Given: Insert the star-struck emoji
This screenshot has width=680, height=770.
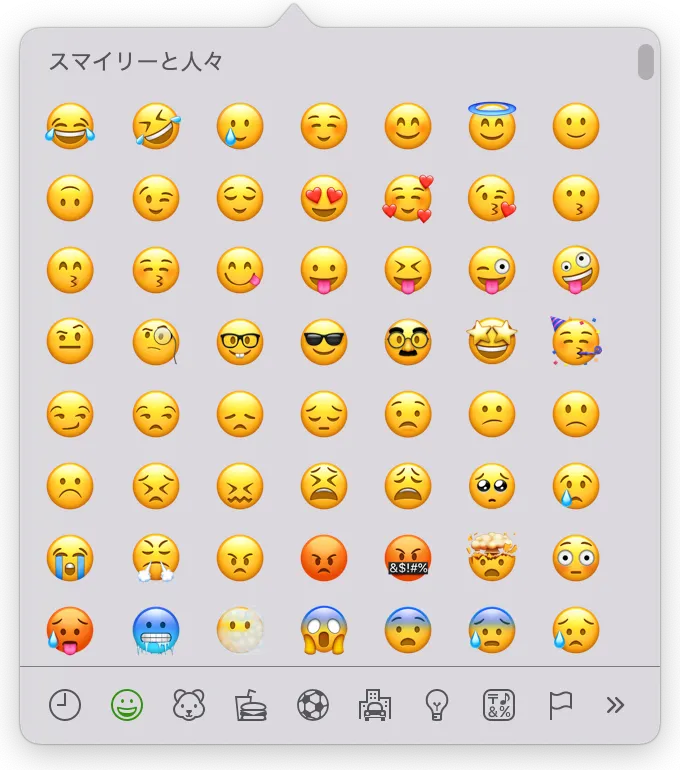Looking at the screenshot, I should click(492, 342).
